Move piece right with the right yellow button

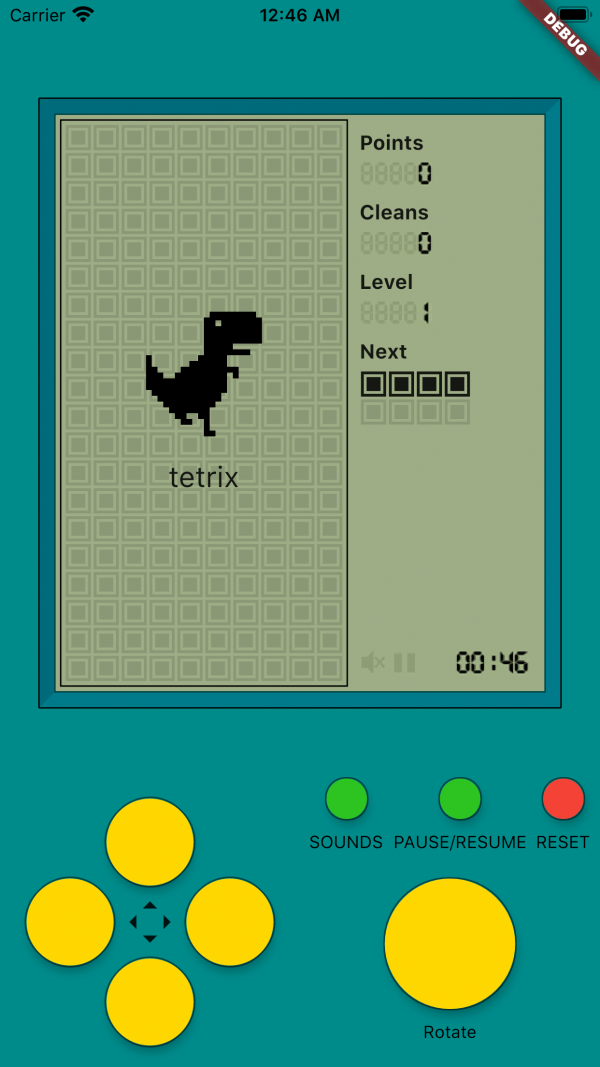[x=230, y=922]
